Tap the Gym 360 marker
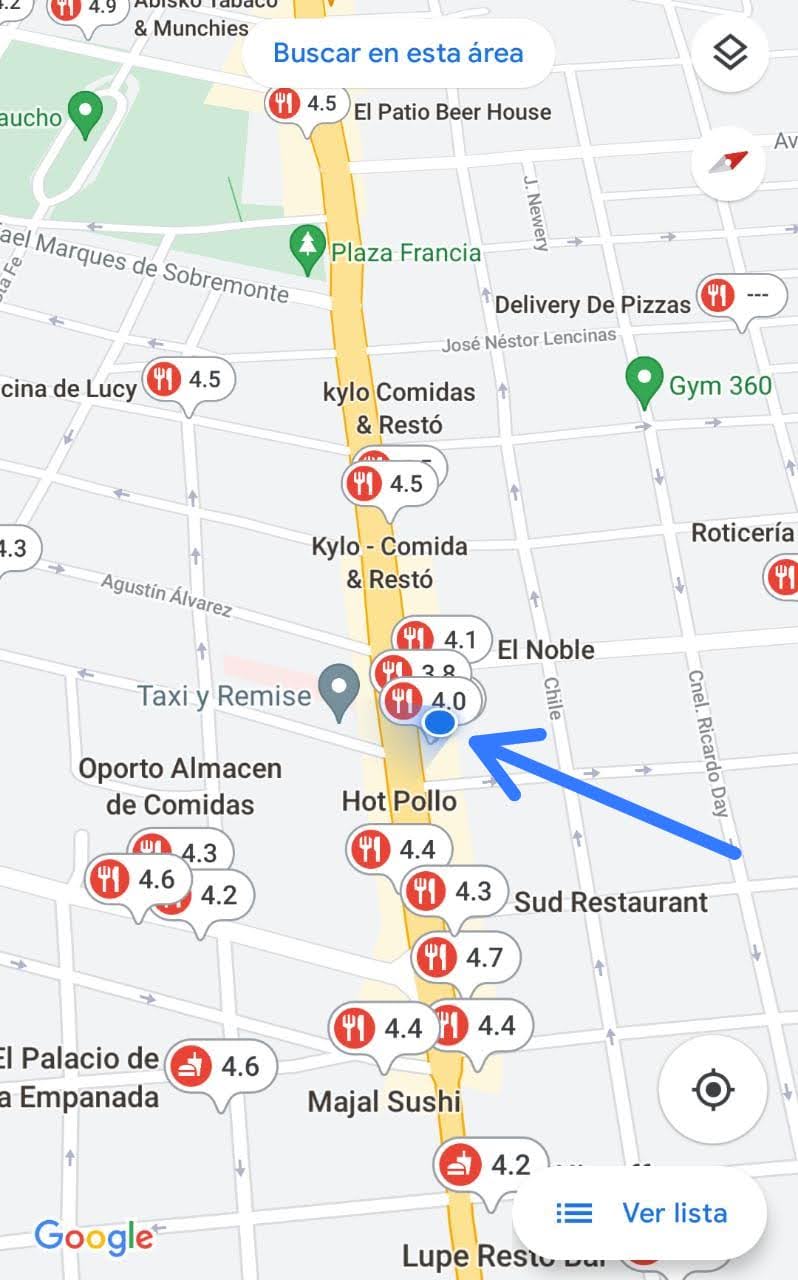This screenshot has width=798, height=1280. tap(644, 383)
